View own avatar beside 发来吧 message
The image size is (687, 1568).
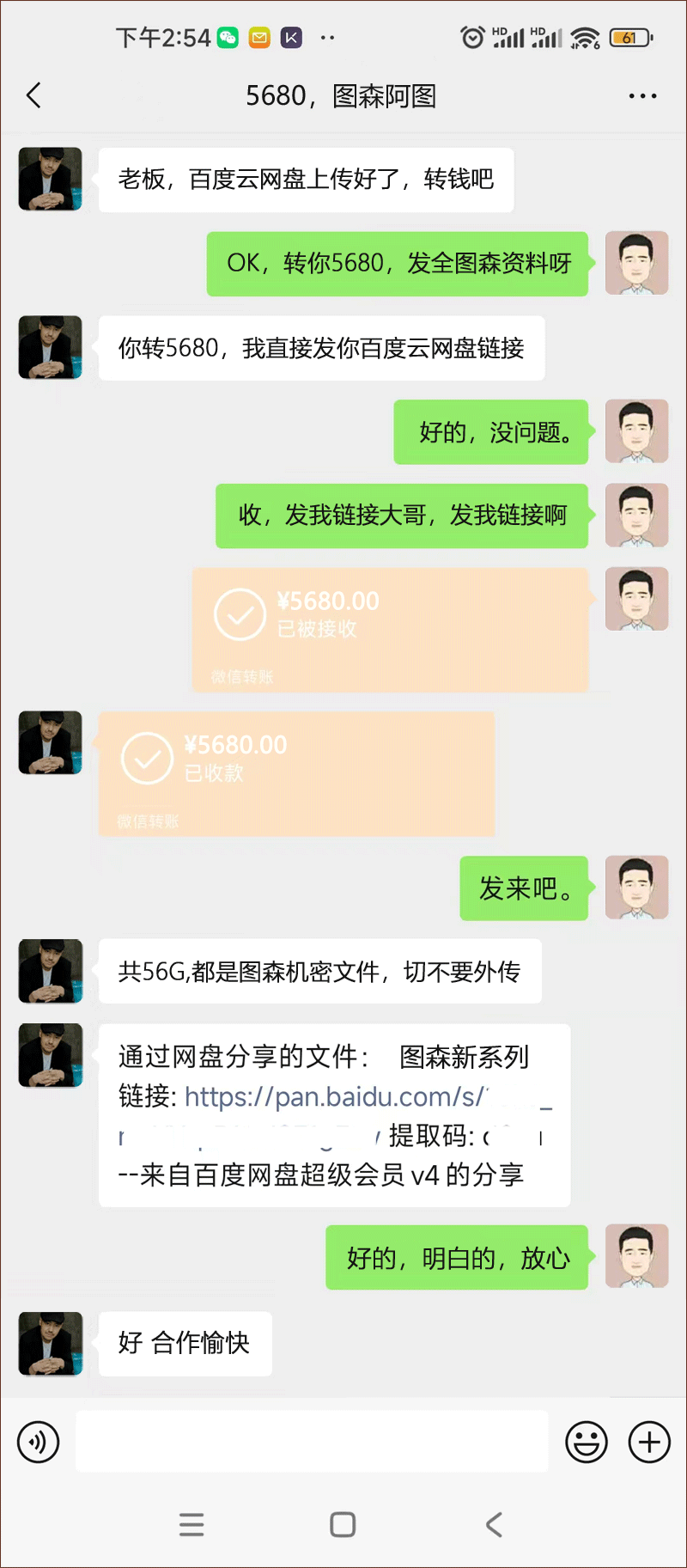(x=636, y=888)
